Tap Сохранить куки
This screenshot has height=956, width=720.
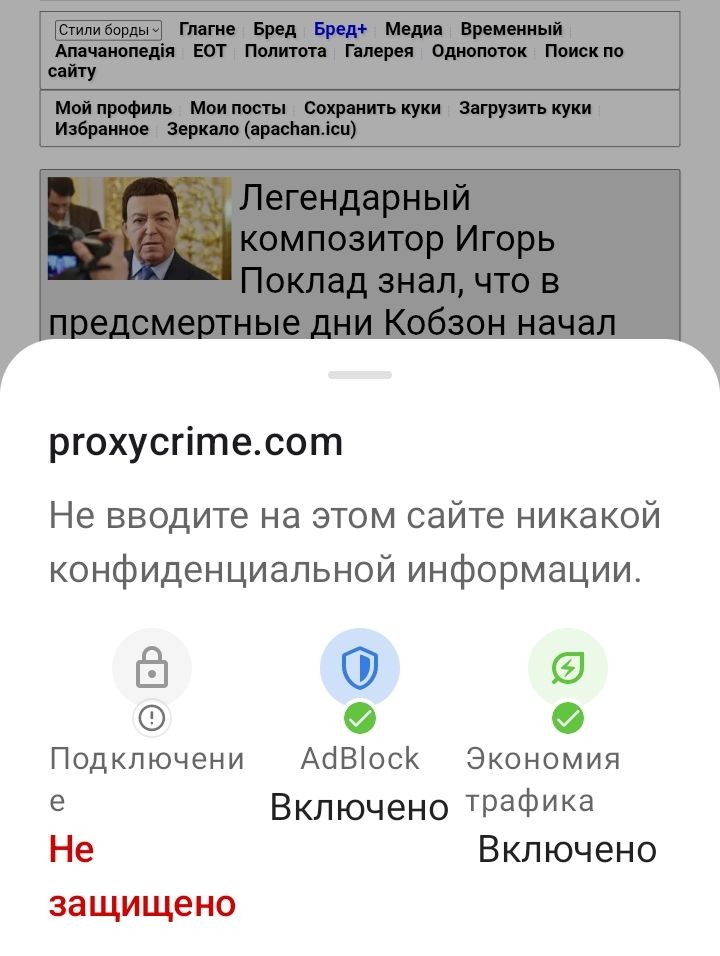click(x=372, y=108)
